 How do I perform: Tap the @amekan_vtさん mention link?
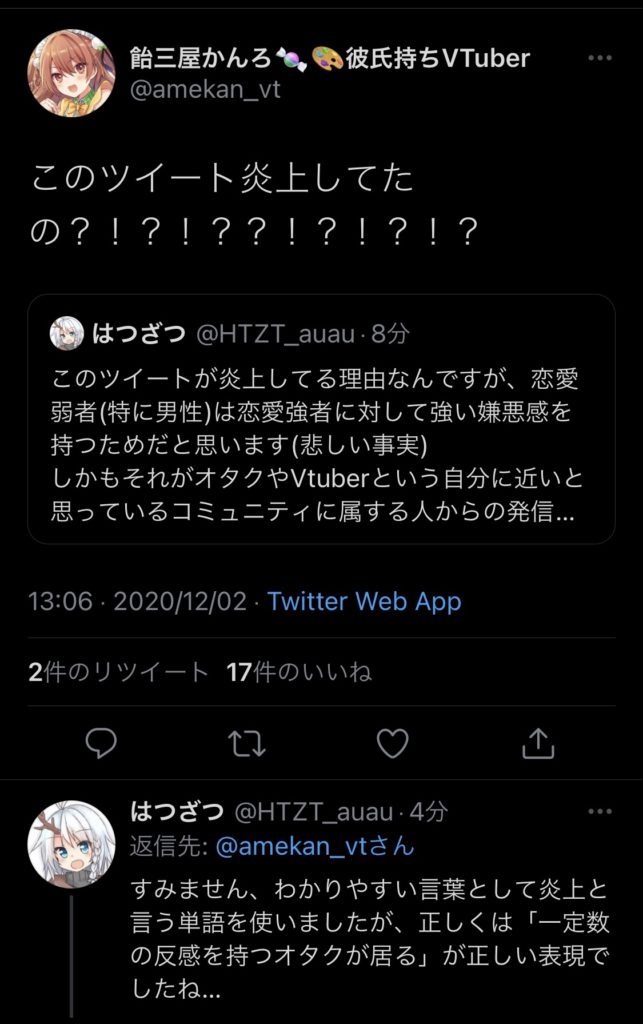click(x=314, y=847)
